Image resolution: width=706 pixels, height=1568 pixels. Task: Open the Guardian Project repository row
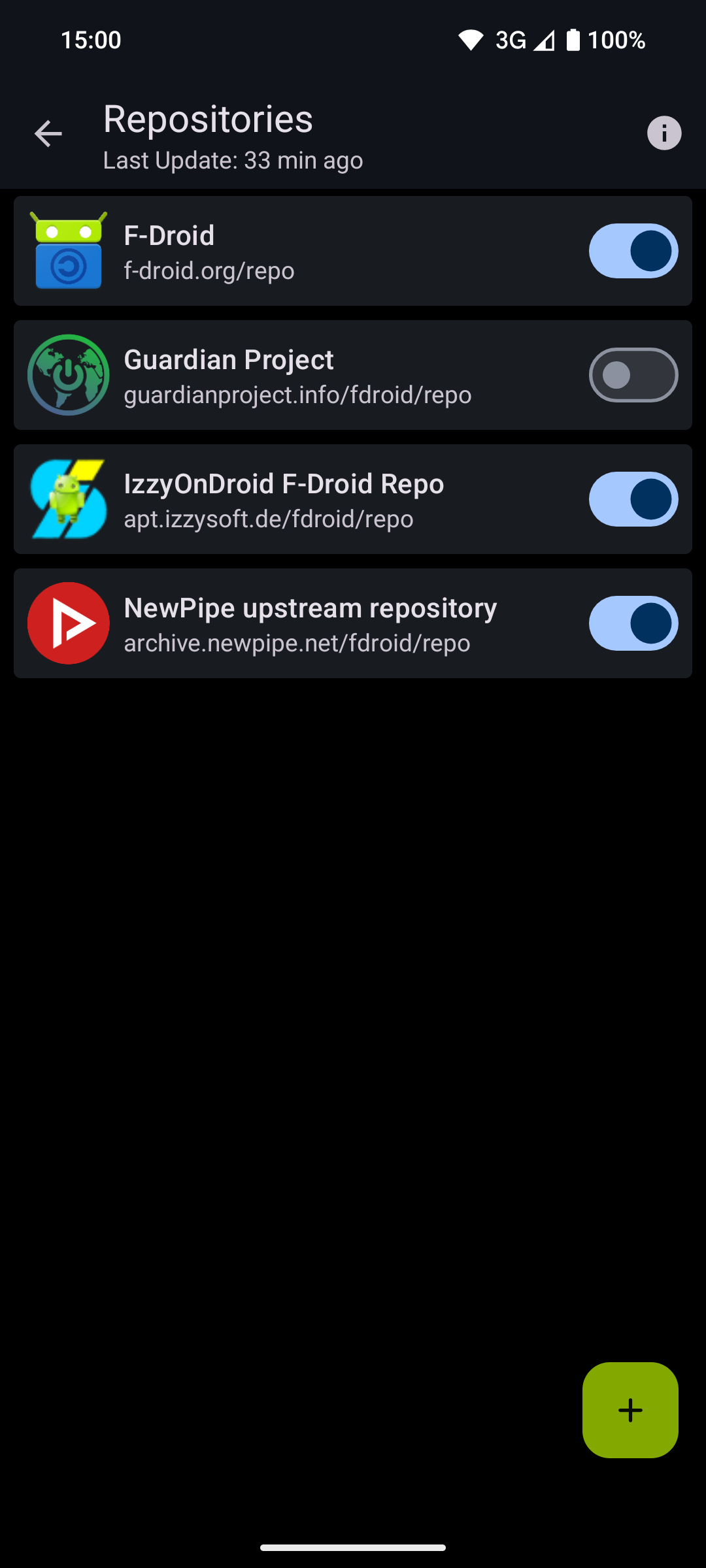tap(294, 376)
